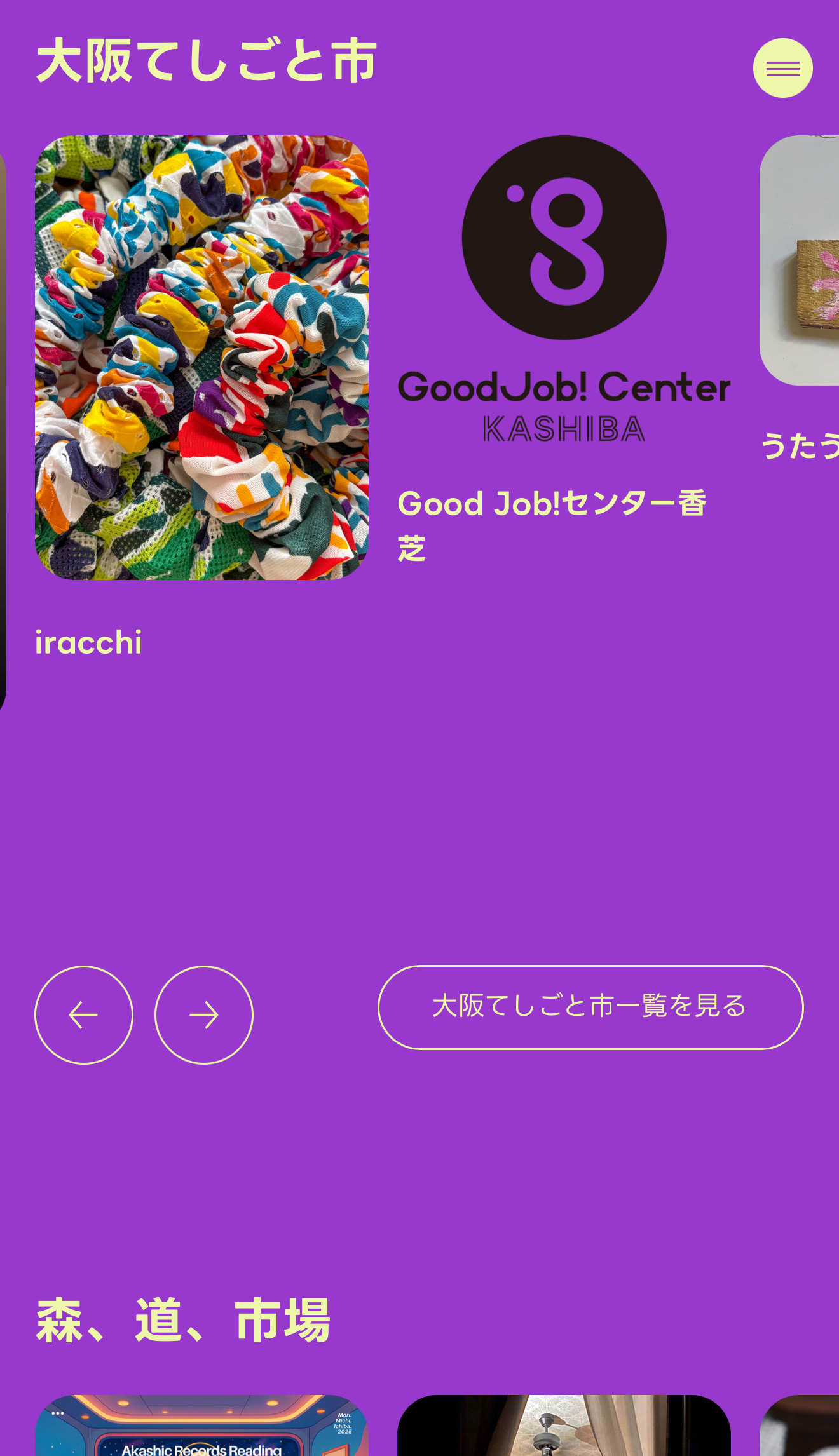839x1456 pixels.
Task: Open the Akashic Records Reading card
Action: tap(201, 1426)
